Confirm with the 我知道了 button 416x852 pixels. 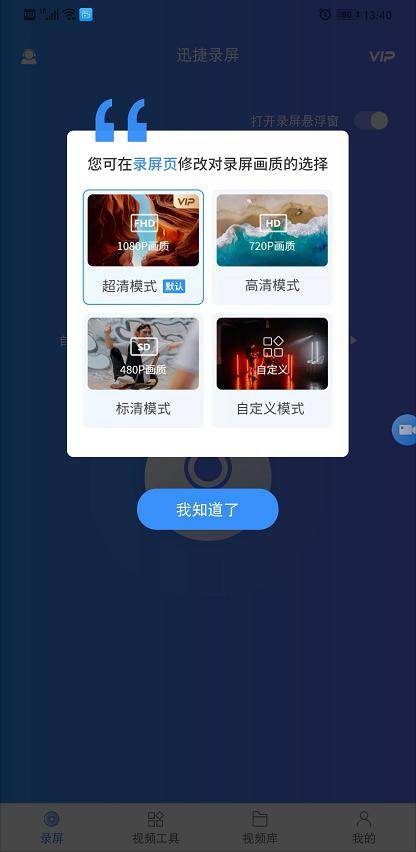click(207, 509)
